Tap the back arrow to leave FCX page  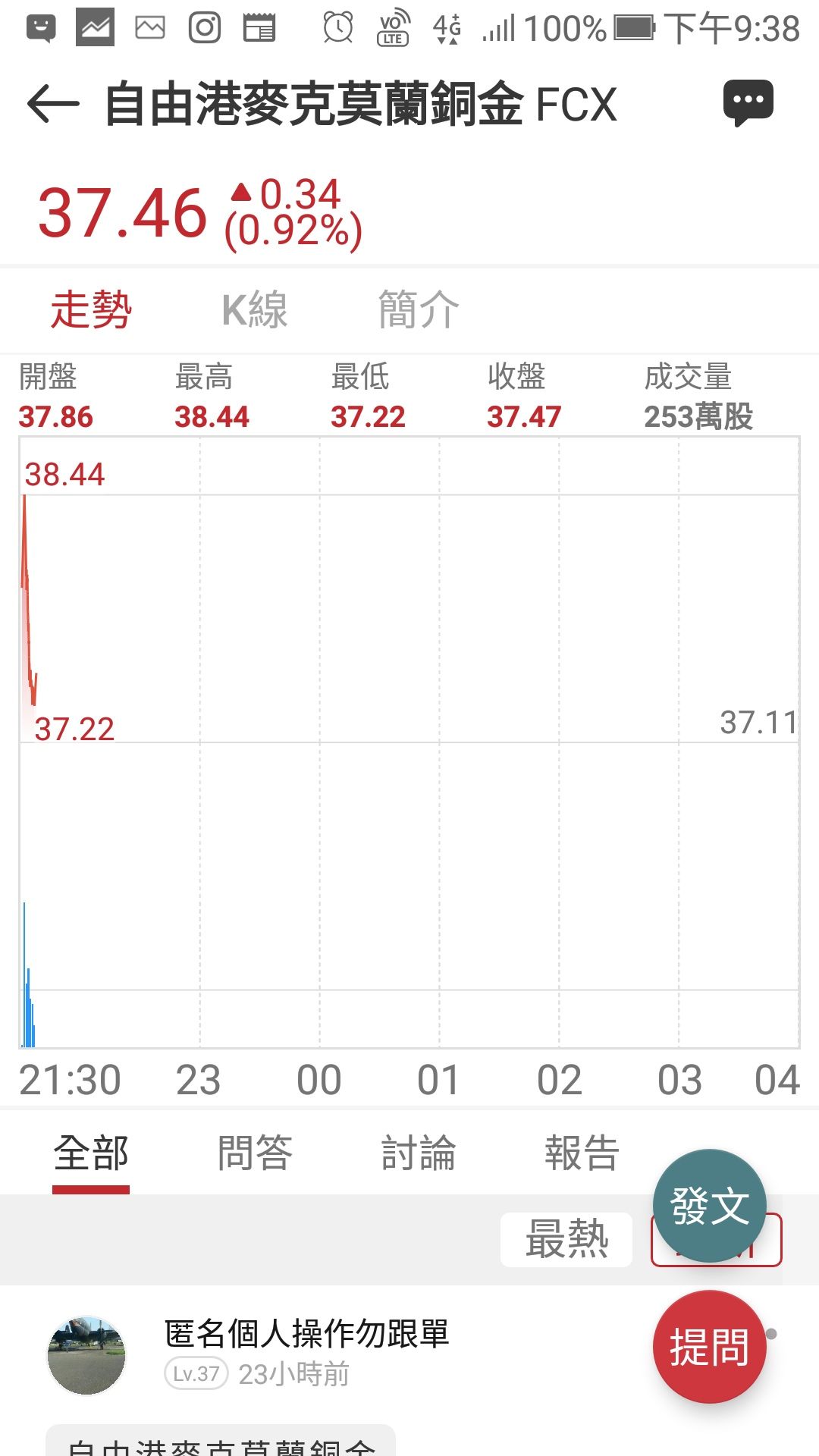[52, 103]
